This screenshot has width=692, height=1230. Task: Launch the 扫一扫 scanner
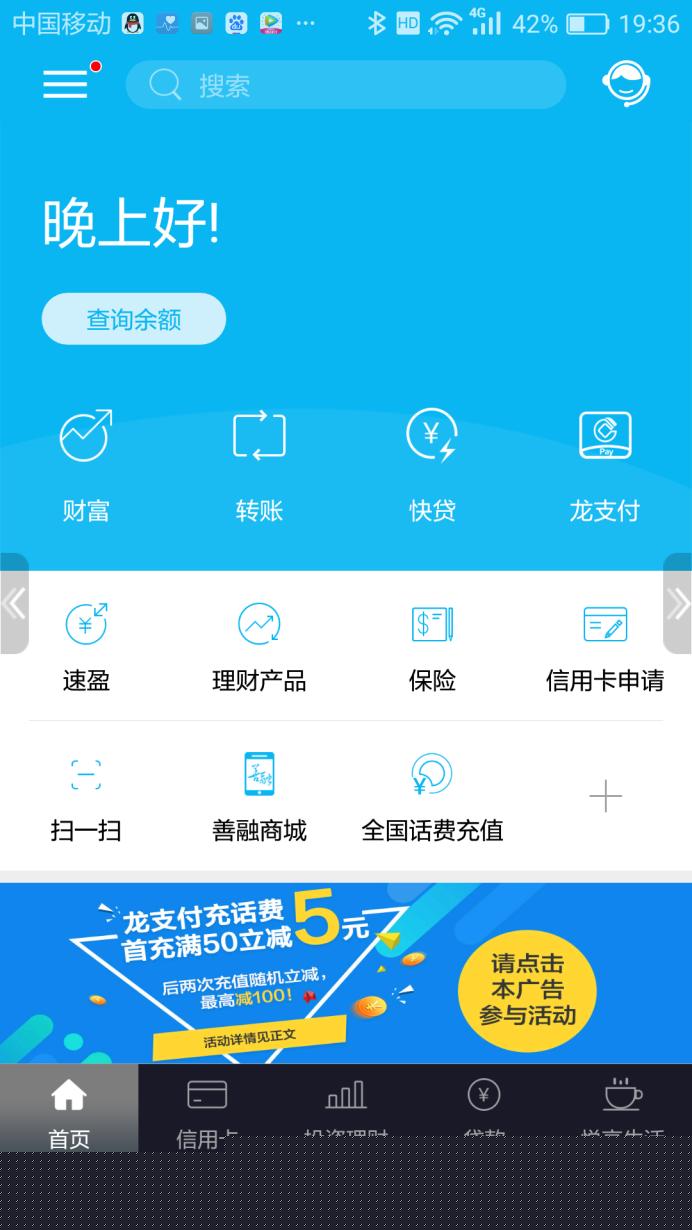pyautogui.click(x=86, y=798)
